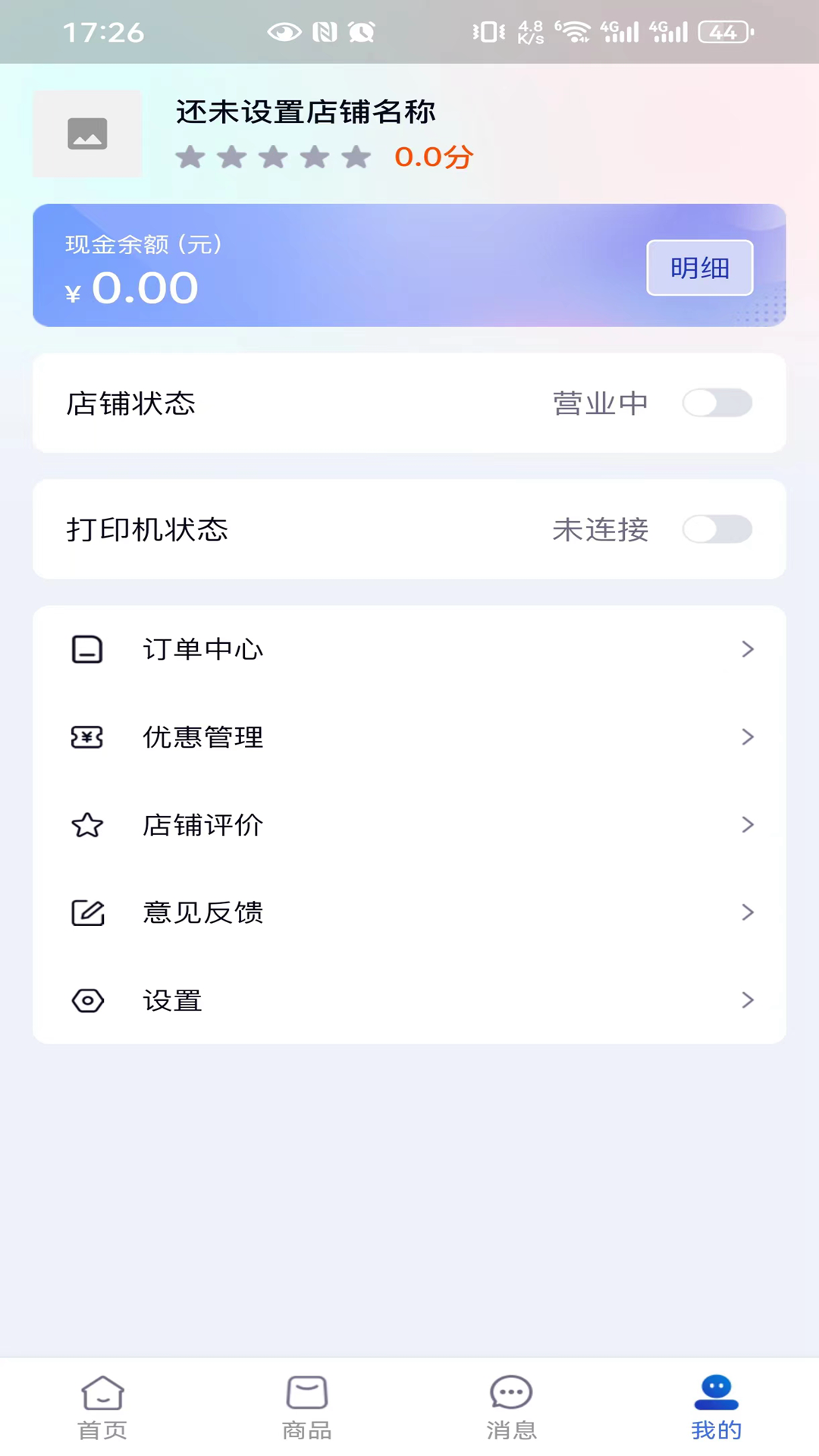
Task: Select the 优惠管理 coupon management icon
Action: tap(86, 737)
